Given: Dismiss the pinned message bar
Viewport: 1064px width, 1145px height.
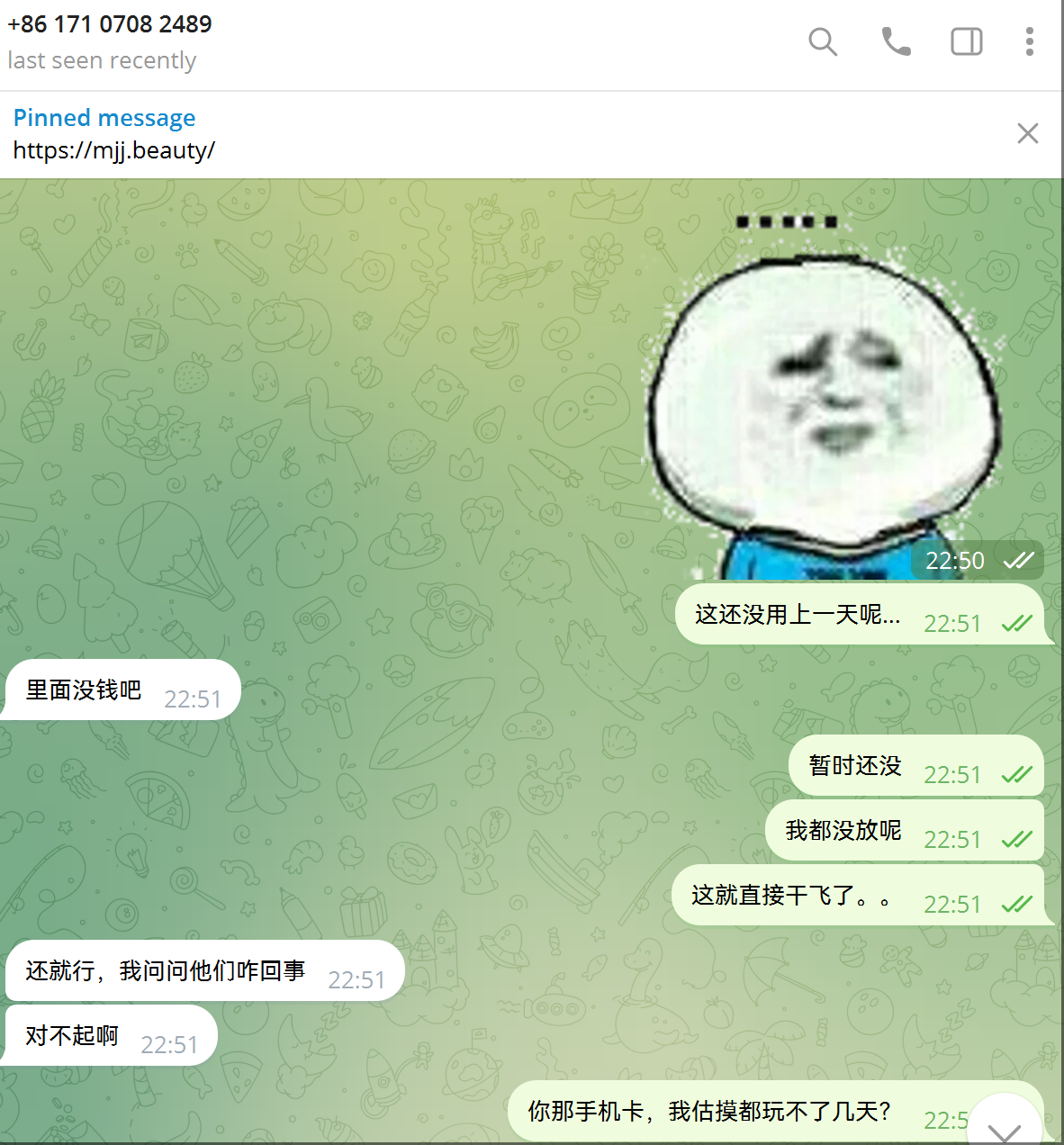Looking at the screenshot, I should pos(1027,133).
